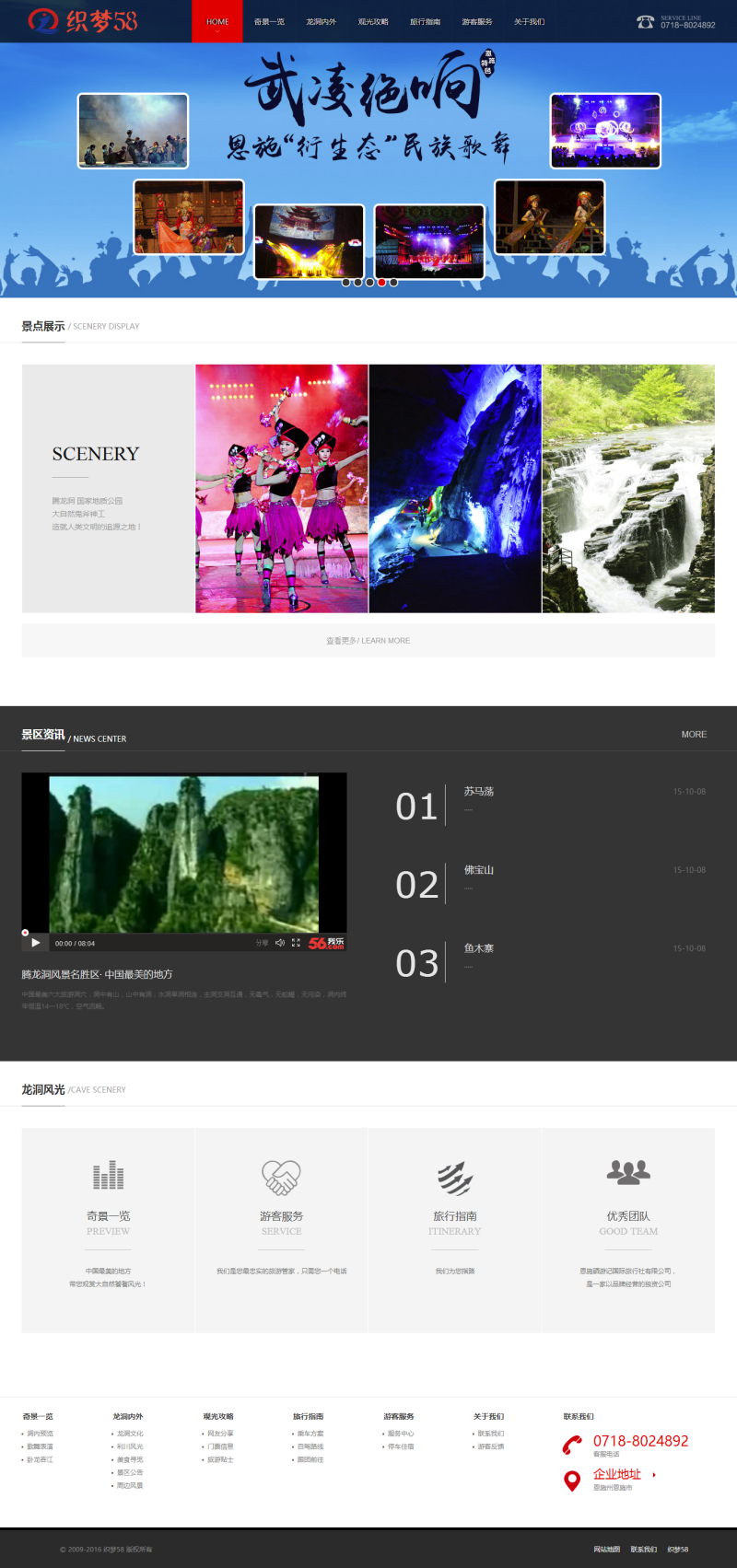The image size is (737, 1568).
Task: Play the 腾龙洞 scenic video
Action: (35, 943)
